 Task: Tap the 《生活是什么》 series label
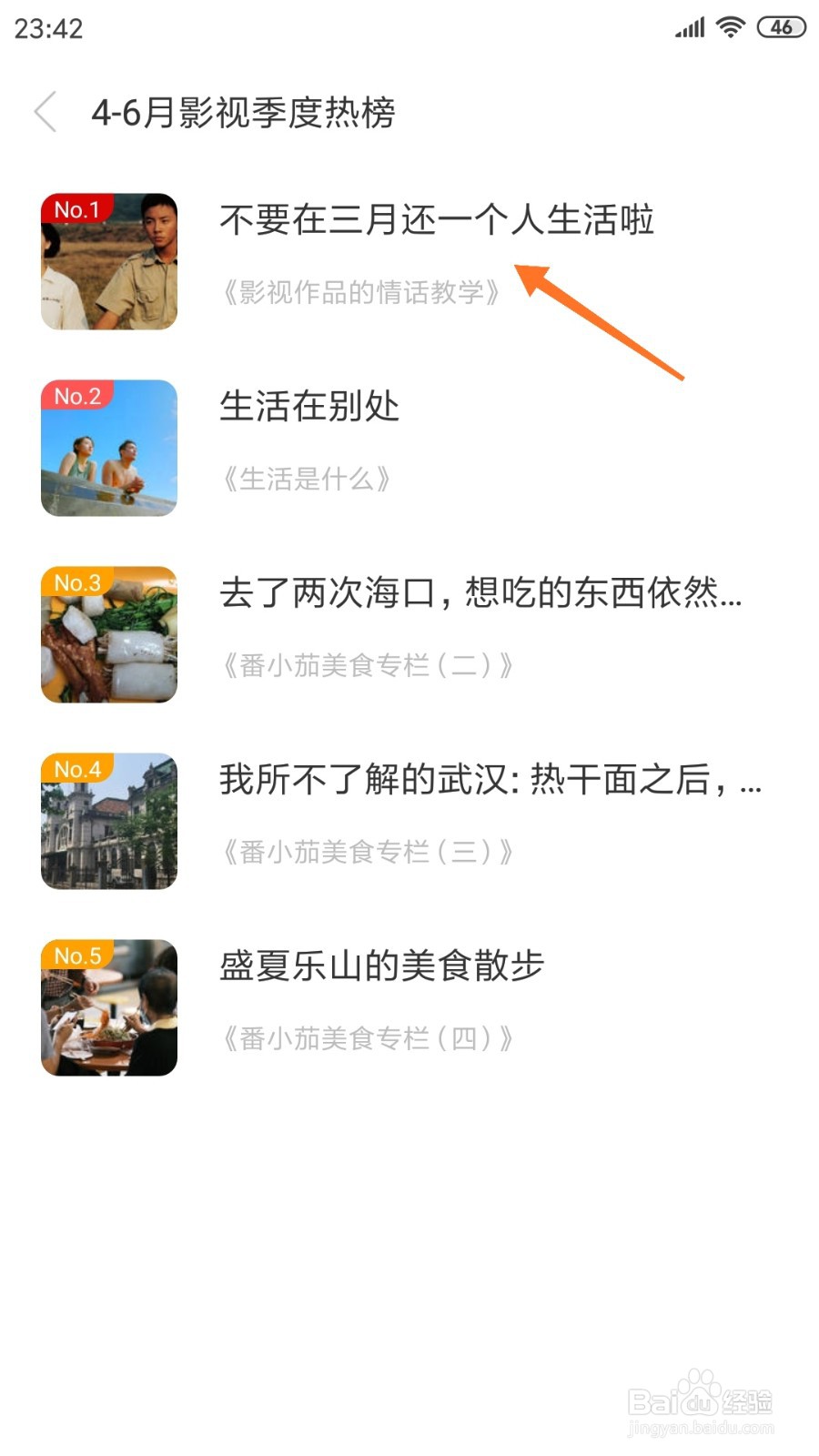tap(307, 480)
